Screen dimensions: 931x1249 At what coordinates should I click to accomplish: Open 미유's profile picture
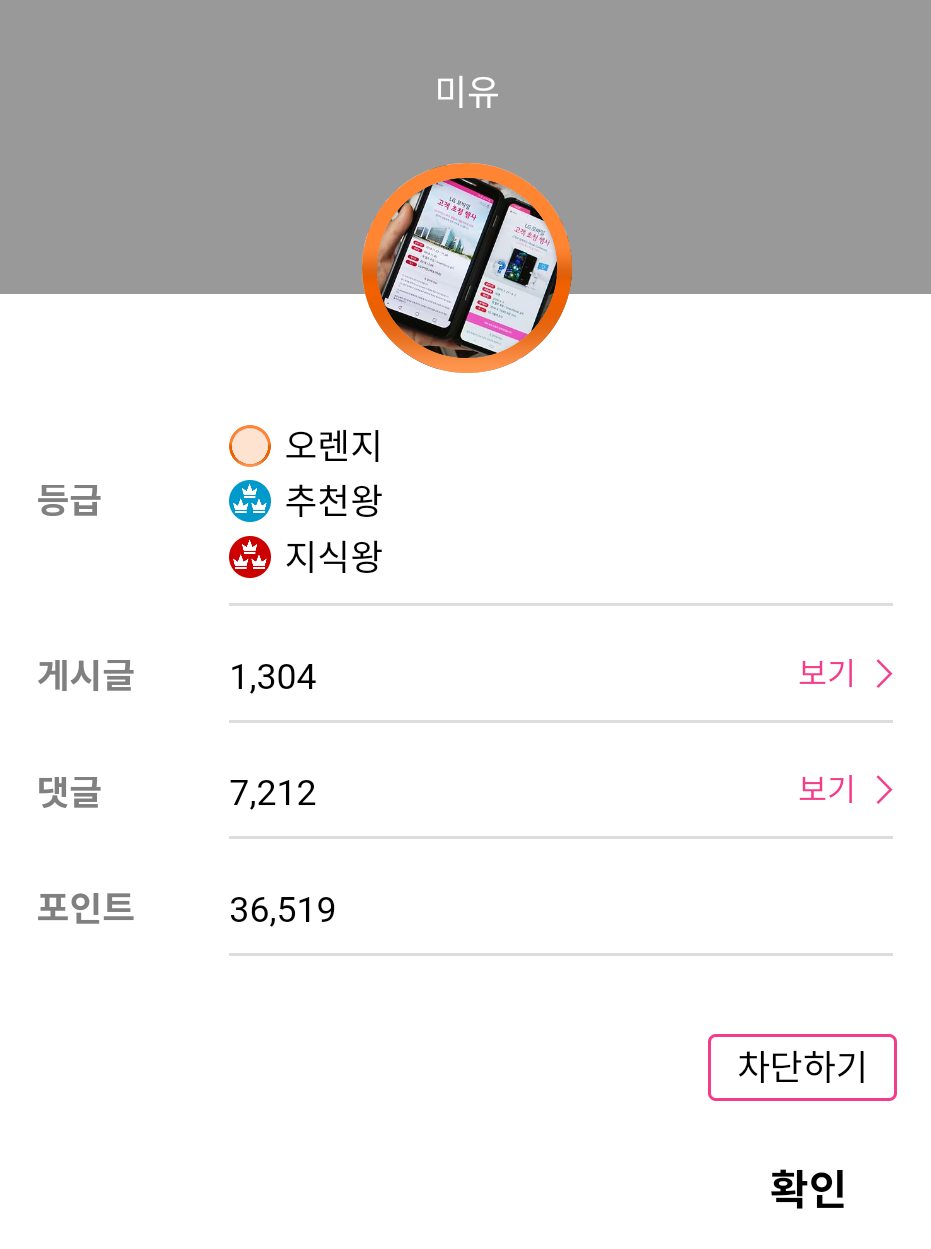coord(466,268)
